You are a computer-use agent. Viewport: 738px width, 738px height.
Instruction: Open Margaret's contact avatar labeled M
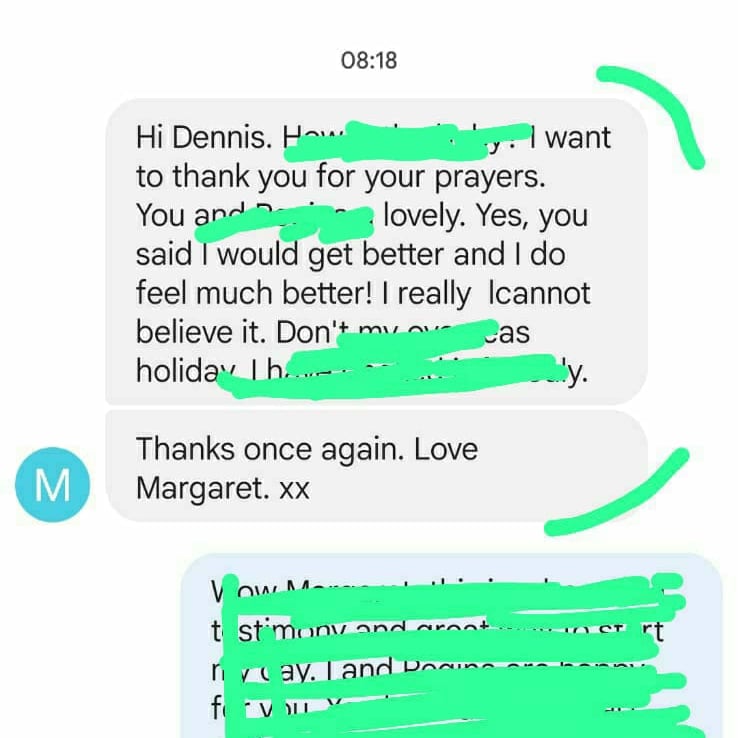[53, 487]
